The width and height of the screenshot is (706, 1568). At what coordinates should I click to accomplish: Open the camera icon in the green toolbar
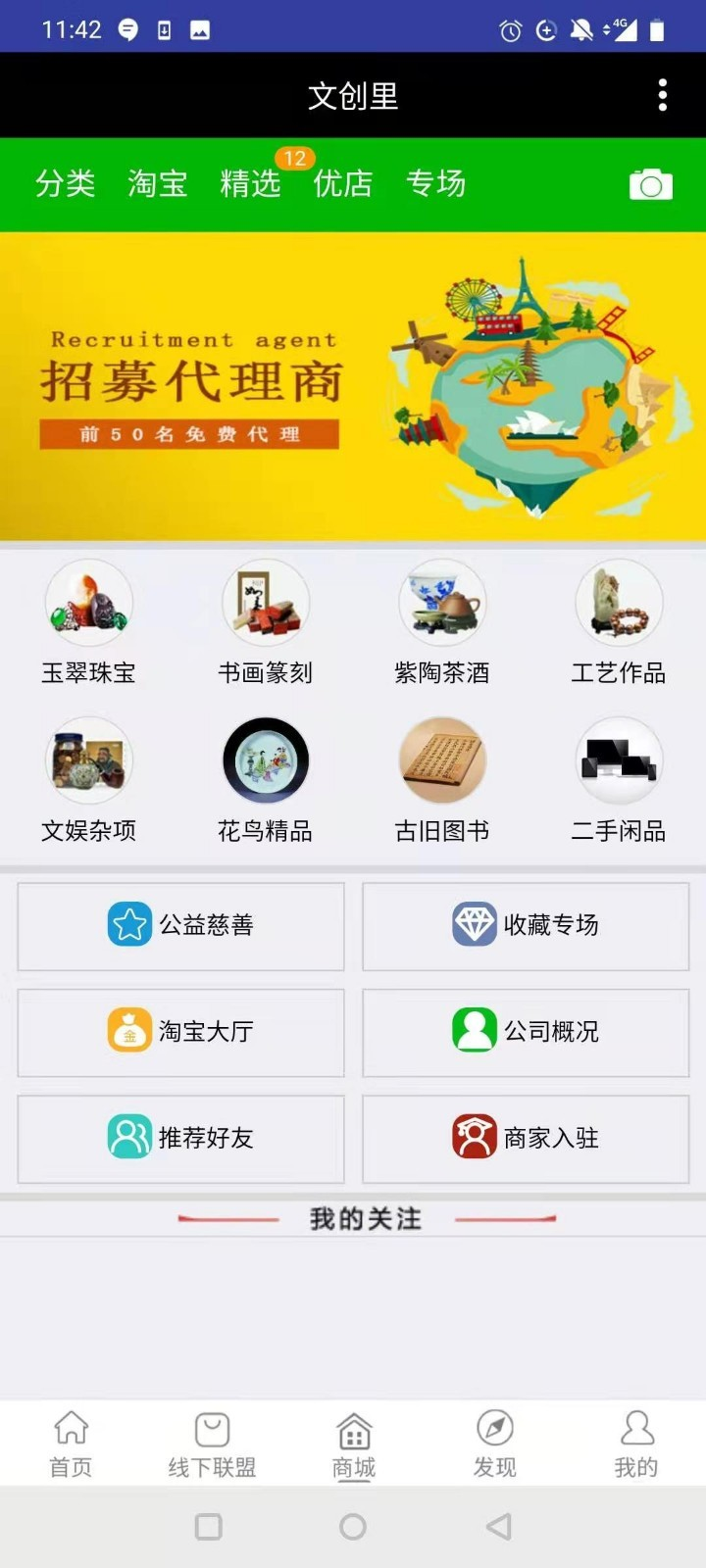click(x=649, y=183)
